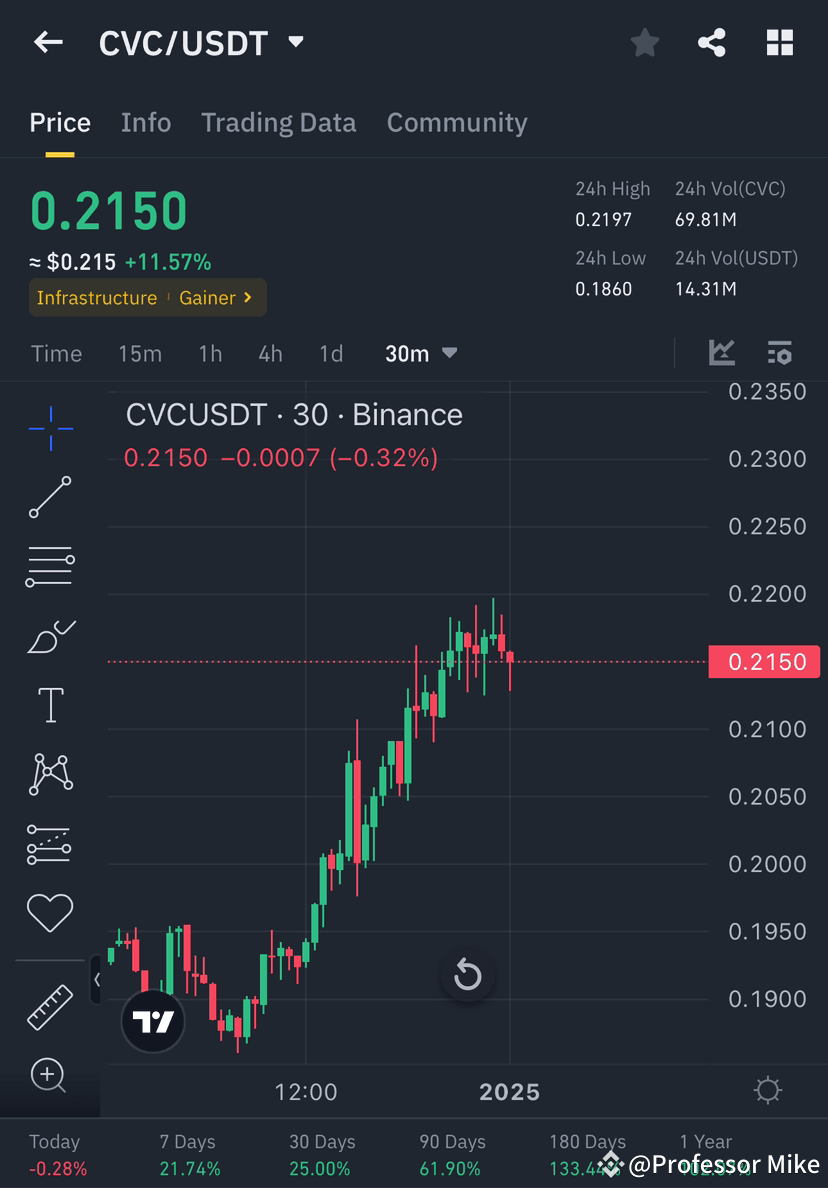Image resolution: width=828 pixels, height=1188 pixels.
Task: Switch to the Trading Data tab
Action: [x=279, y=122]
